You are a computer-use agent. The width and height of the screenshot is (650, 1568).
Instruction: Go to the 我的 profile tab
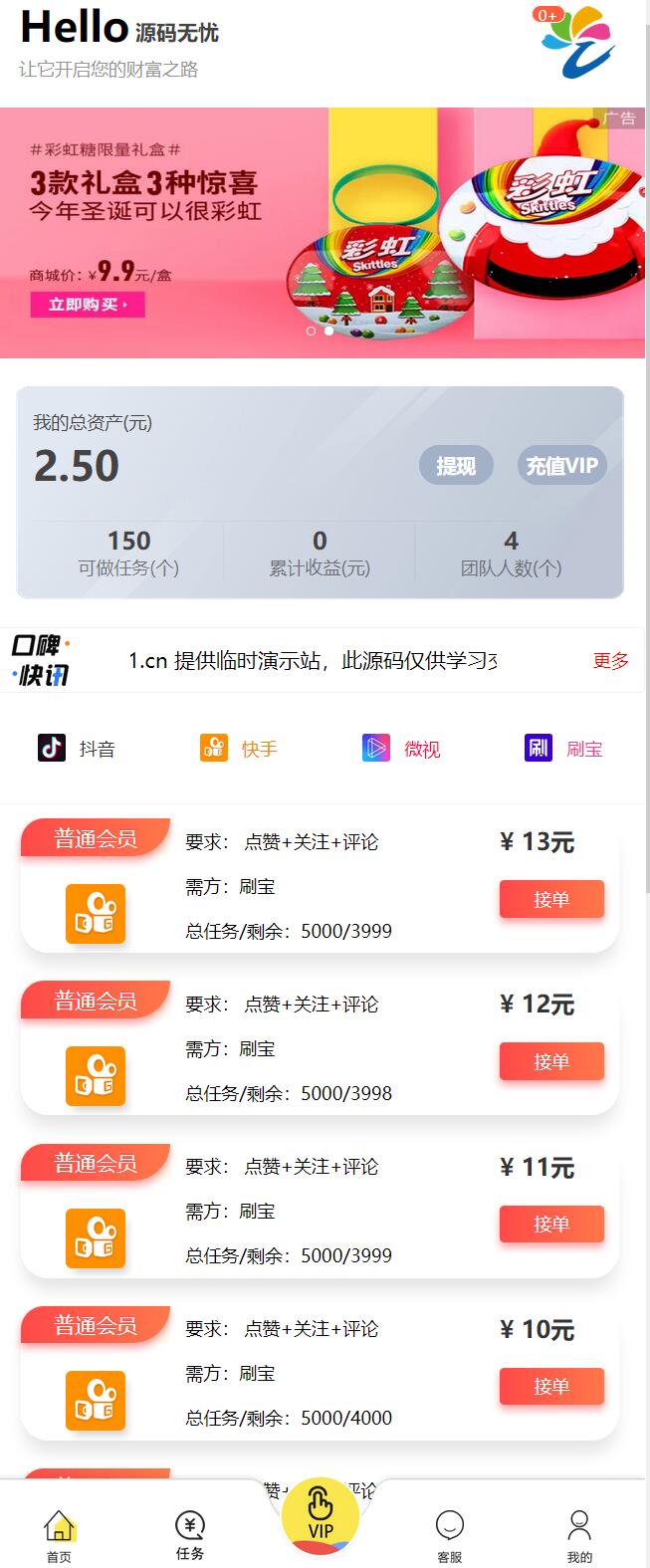[x=579, y=1535]
